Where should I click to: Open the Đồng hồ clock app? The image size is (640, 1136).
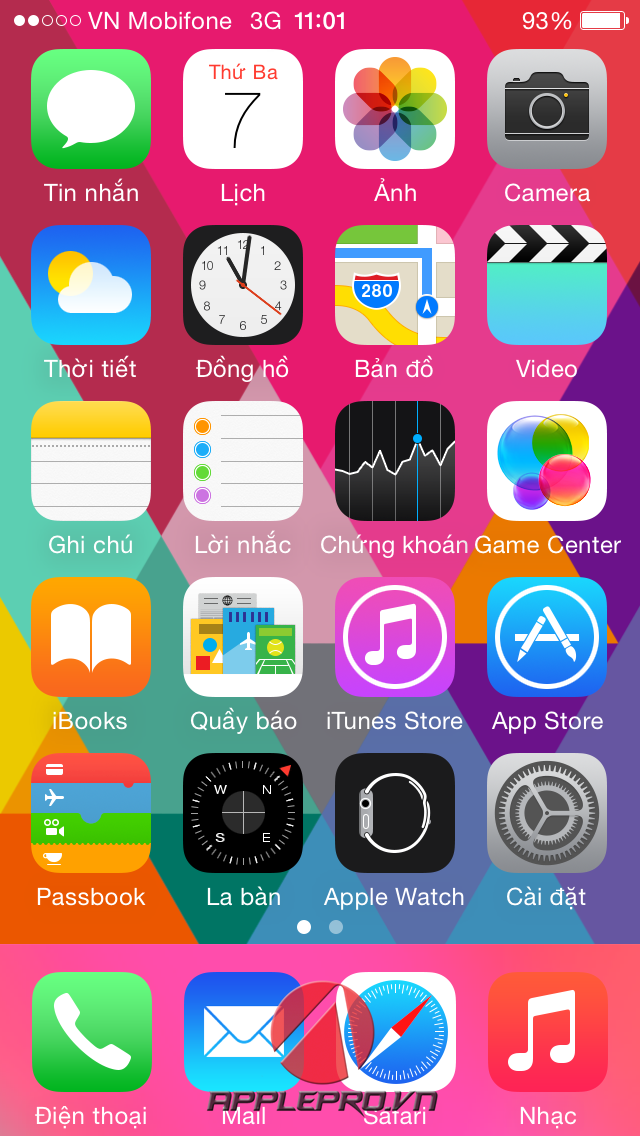(243, 285)
